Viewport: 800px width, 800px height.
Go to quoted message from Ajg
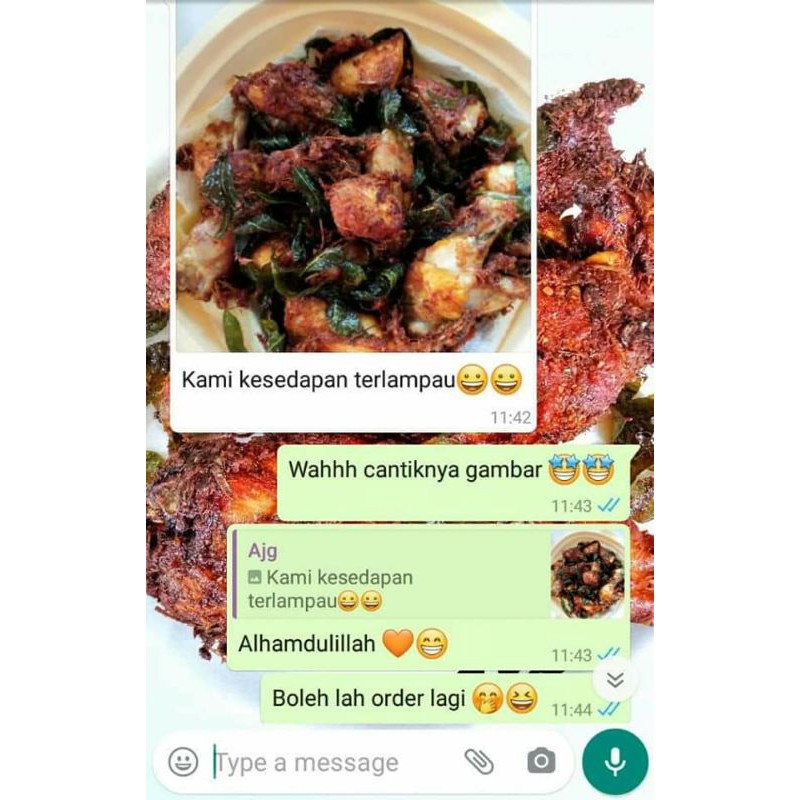[x=430, y=574]
